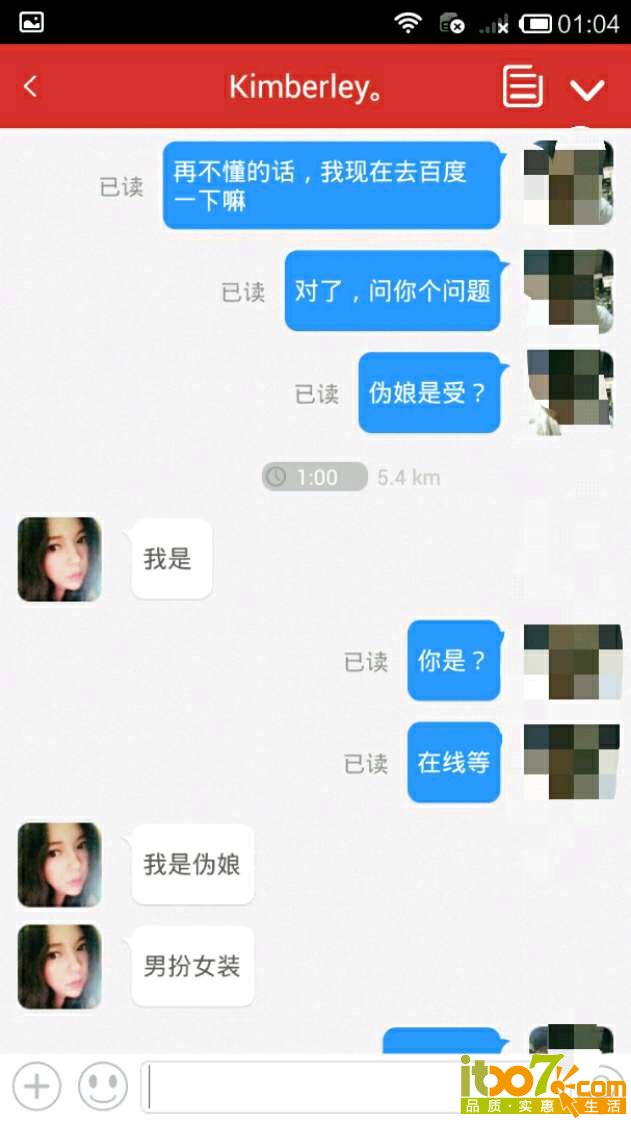Open the emoji smiley picker
This screenshot has width=631, height=1124.
tap(103, 1086)
